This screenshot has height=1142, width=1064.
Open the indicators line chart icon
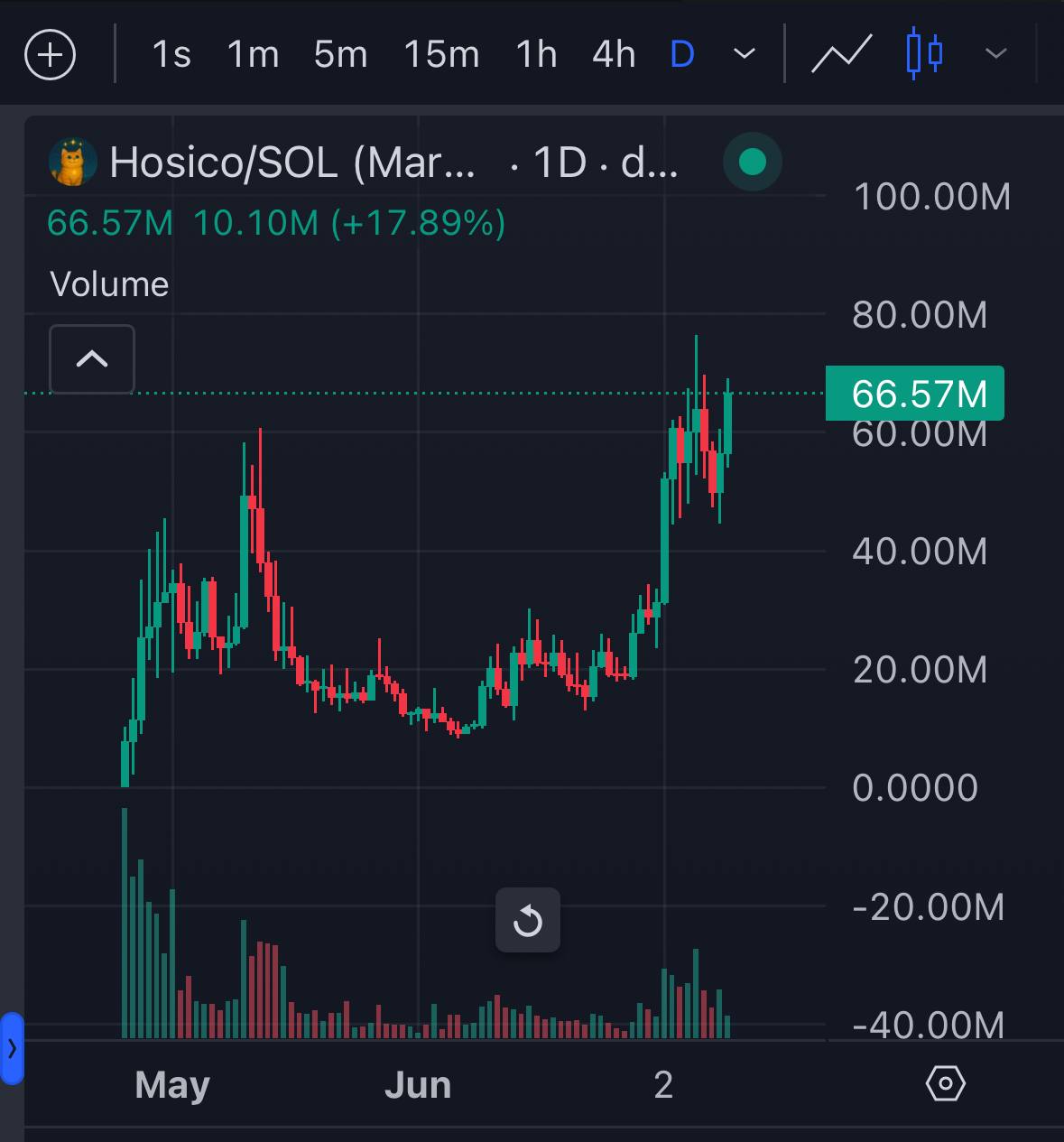coord(841,55)
